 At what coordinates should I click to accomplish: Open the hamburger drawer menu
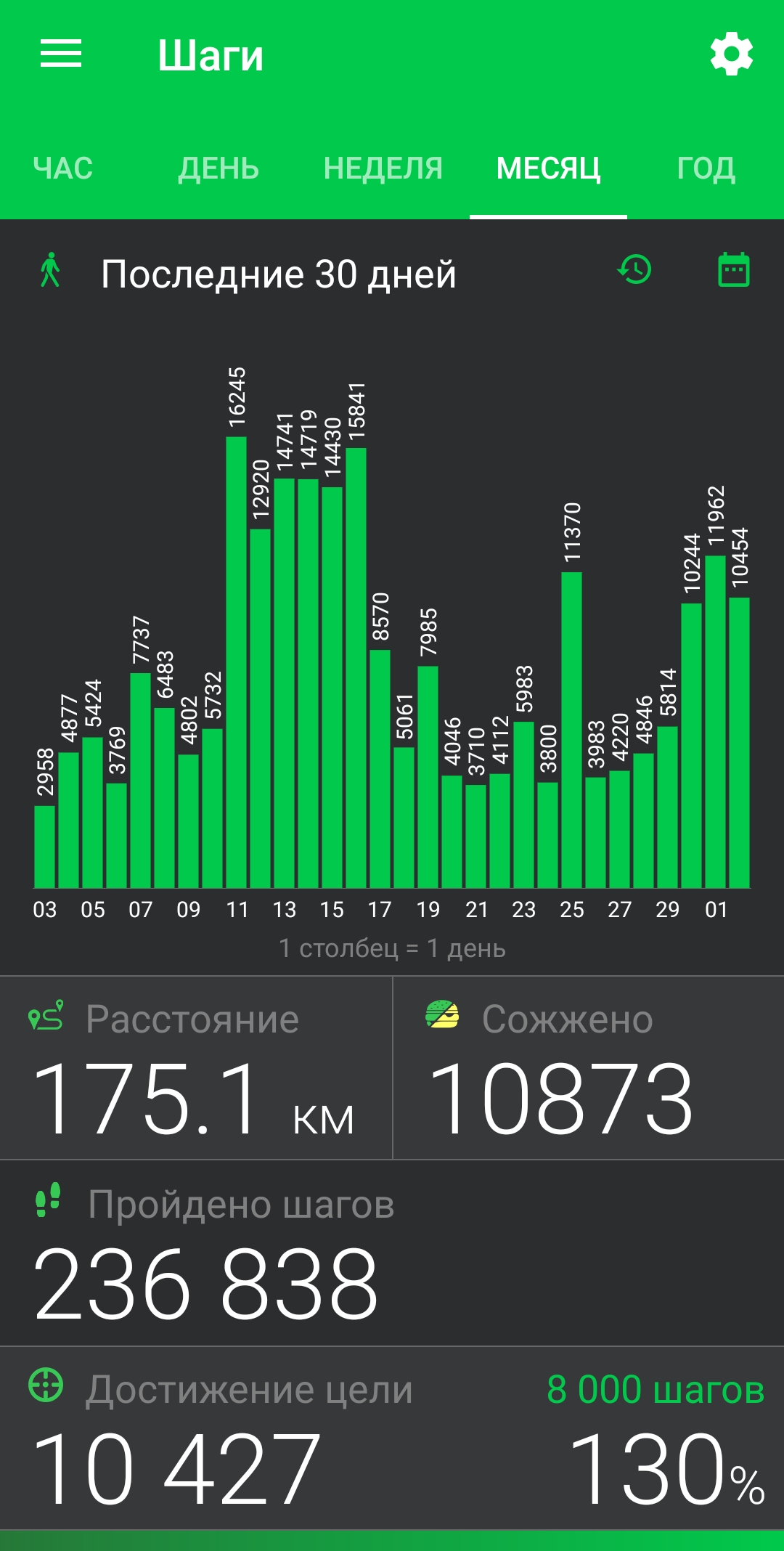(x=61, y=54)
